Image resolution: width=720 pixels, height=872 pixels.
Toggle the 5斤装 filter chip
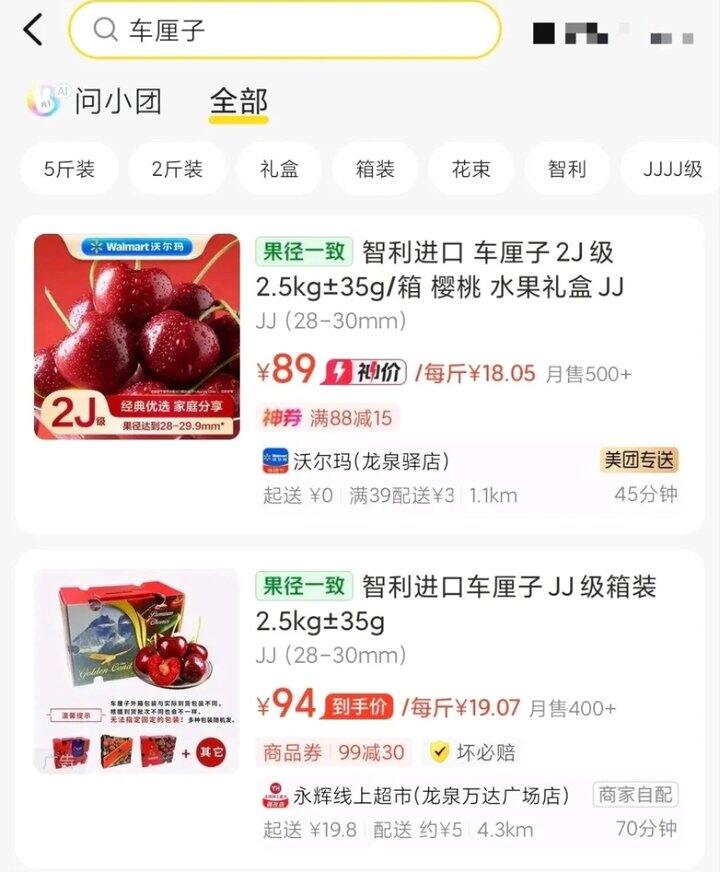[x=70, y=168]
